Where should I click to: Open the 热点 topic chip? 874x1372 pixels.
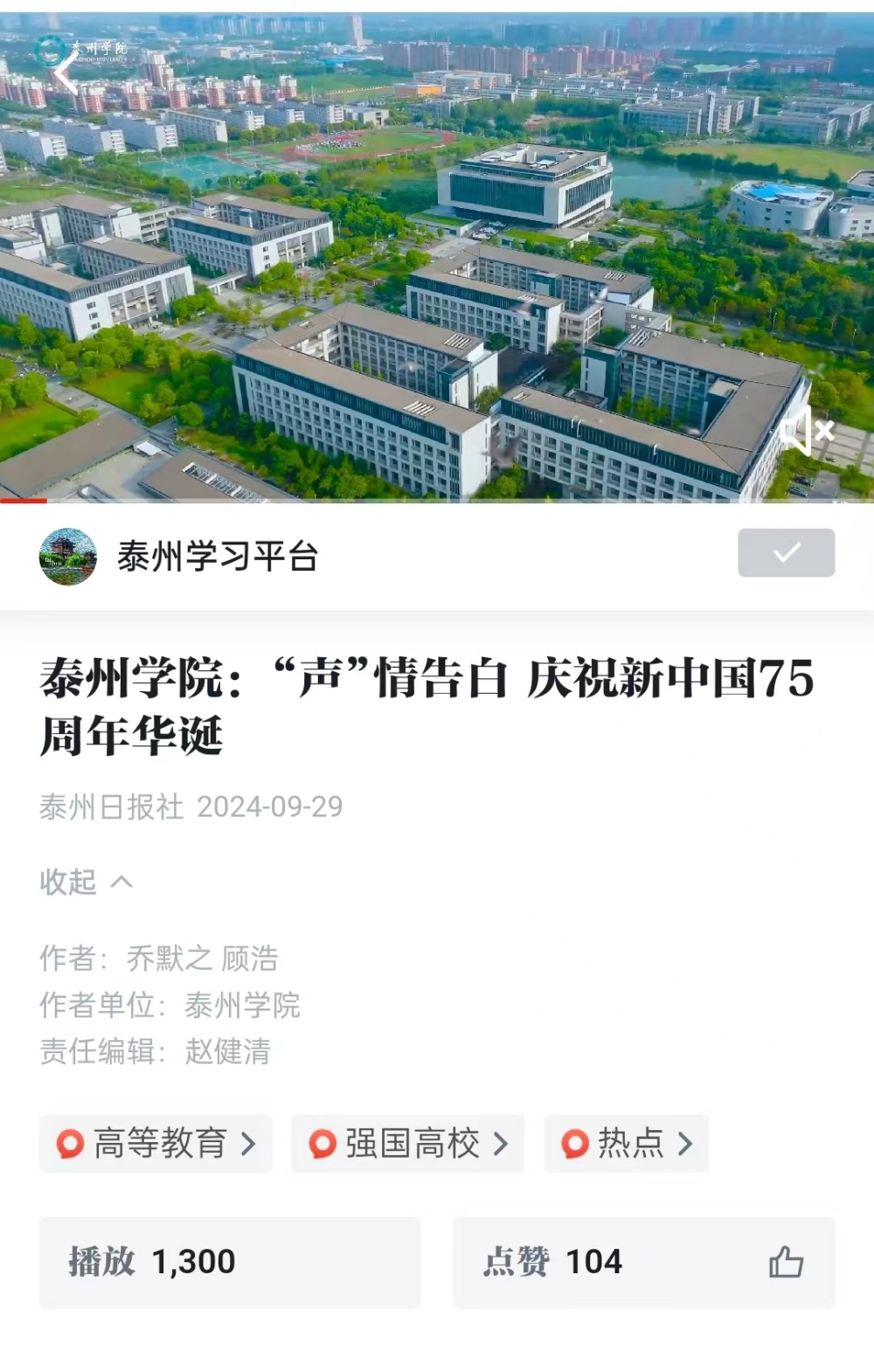tap(626, 1143)
